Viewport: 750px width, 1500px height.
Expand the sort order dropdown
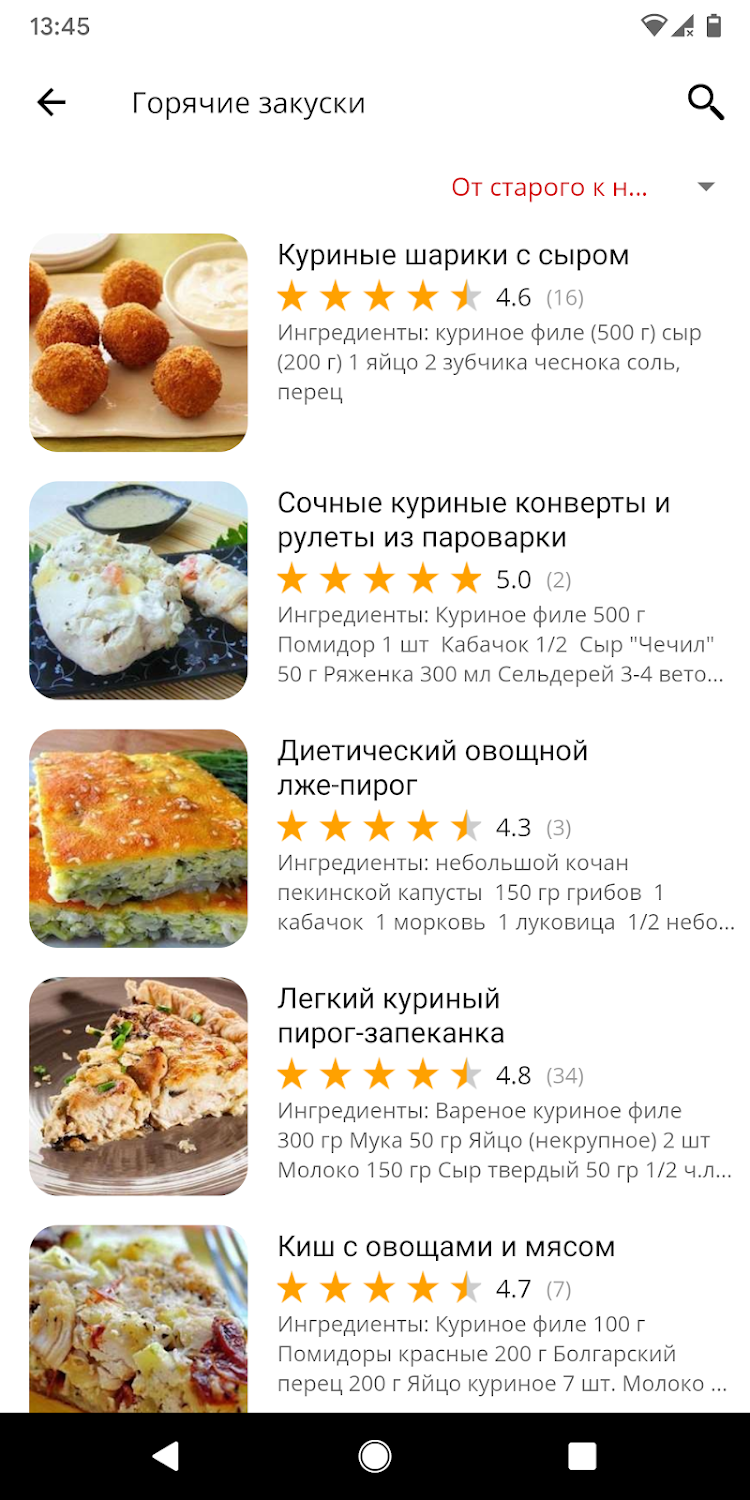[706, 187]
